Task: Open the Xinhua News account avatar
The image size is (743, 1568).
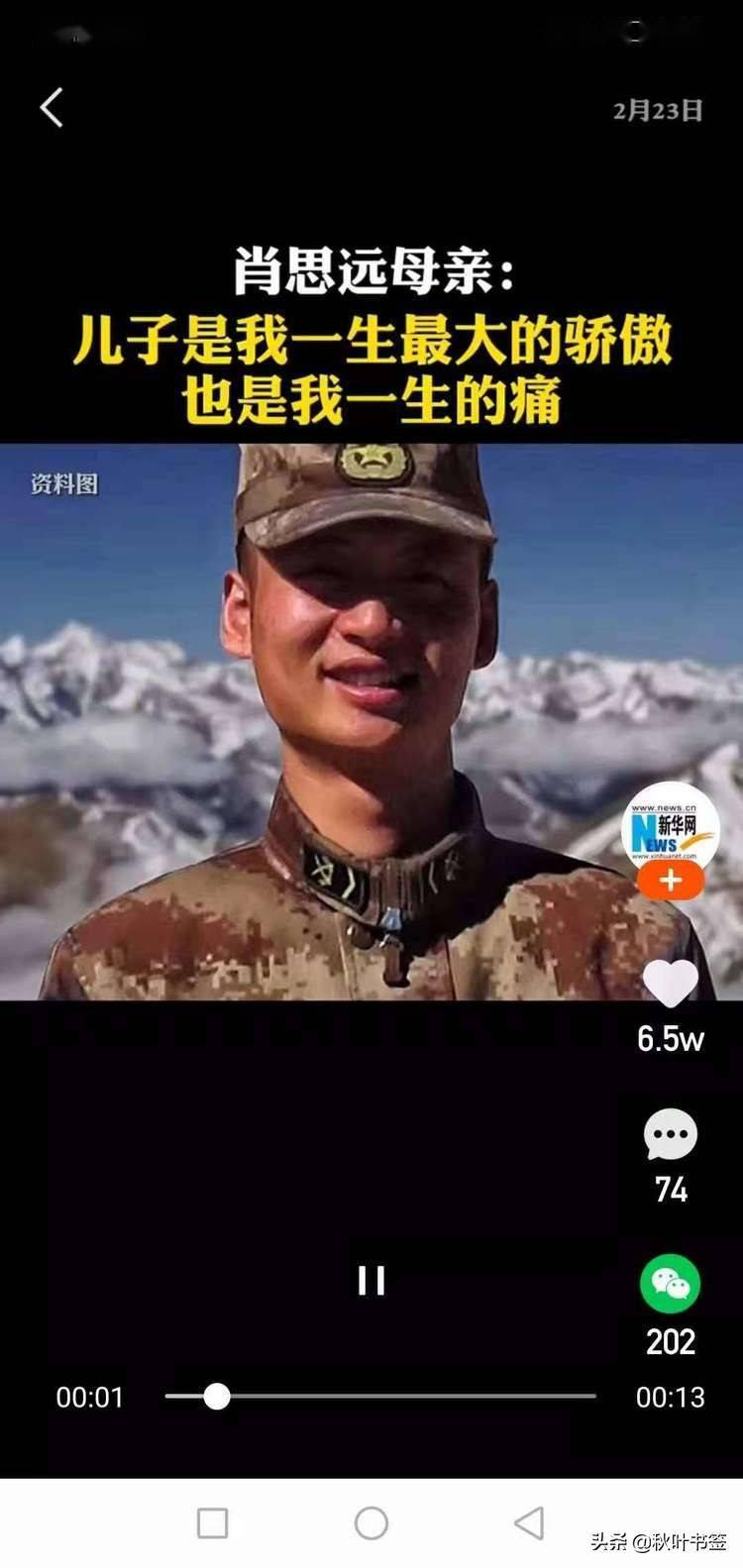Action: 671,828
